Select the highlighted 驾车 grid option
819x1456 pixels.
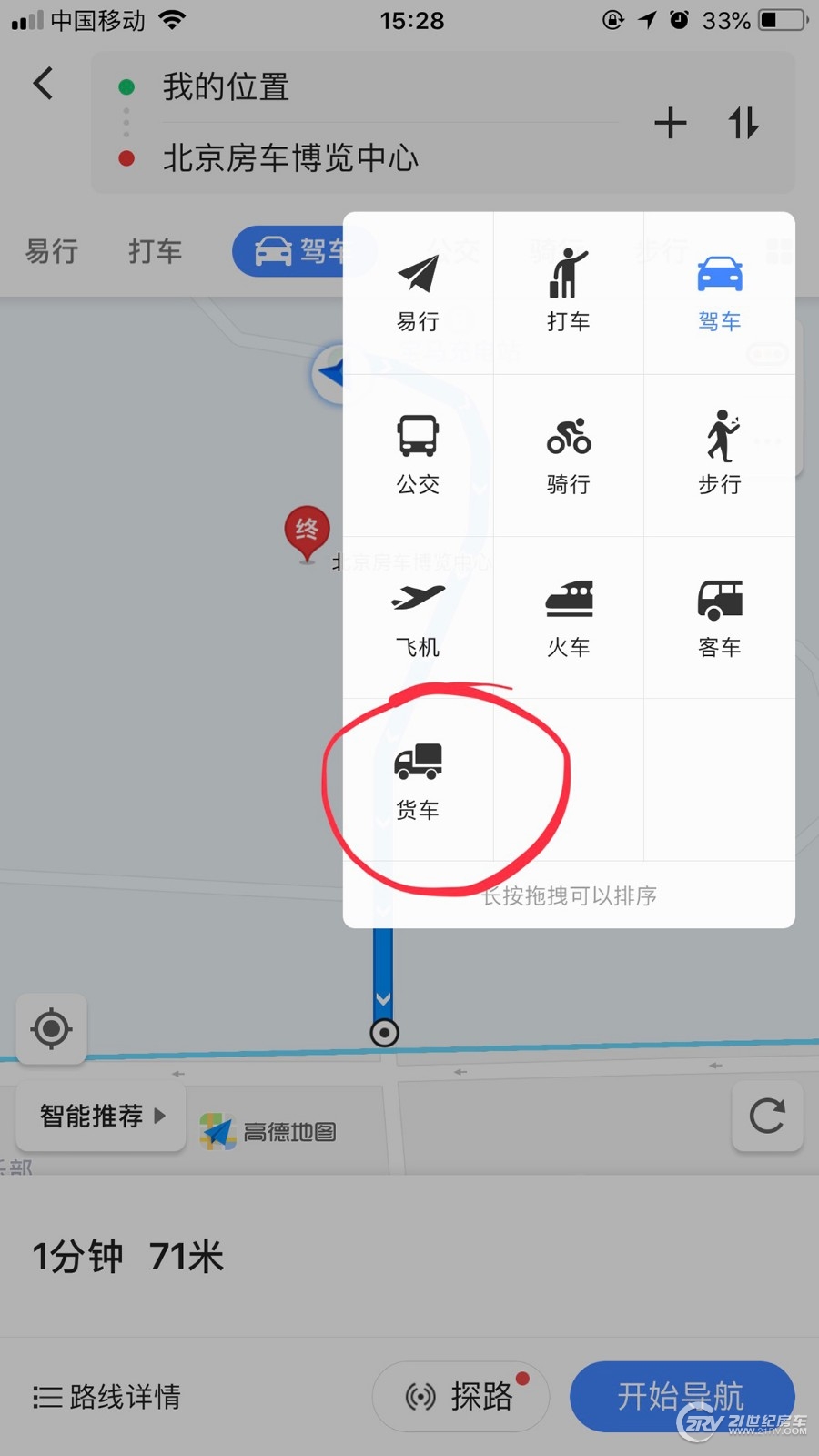coord(719,293)
